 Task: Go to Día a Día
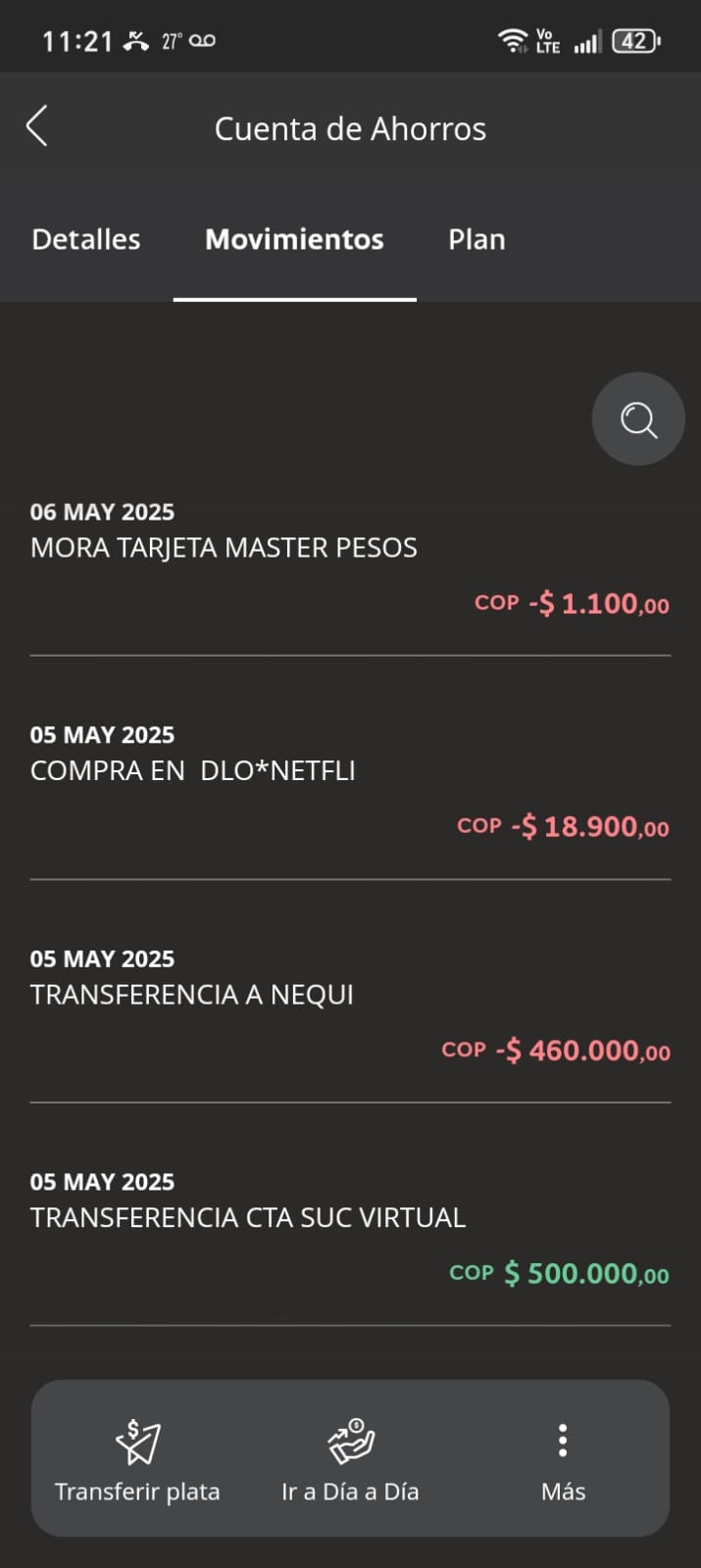(350, 1458)
